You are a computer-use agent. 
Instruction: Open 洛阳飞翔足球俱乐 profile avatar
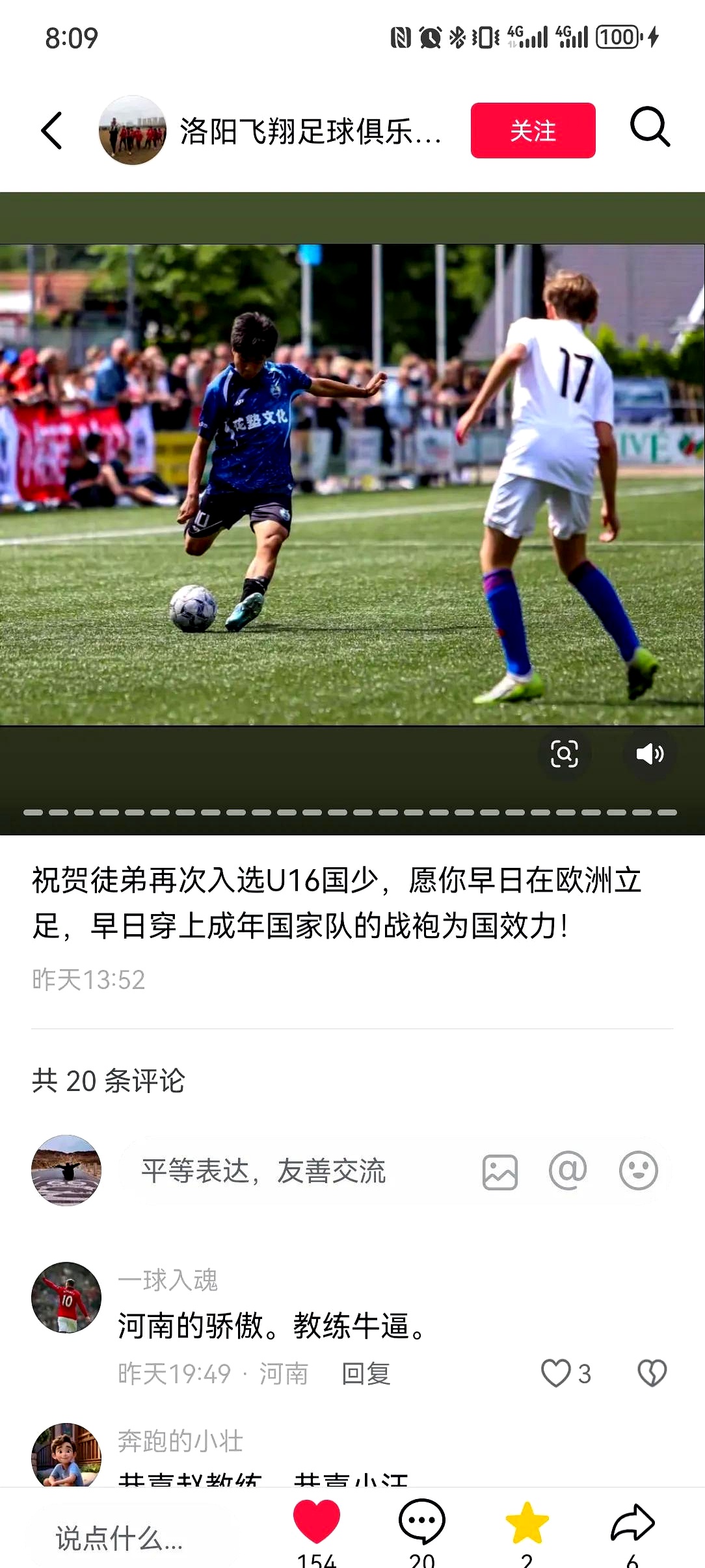click(x=132, y=130)
